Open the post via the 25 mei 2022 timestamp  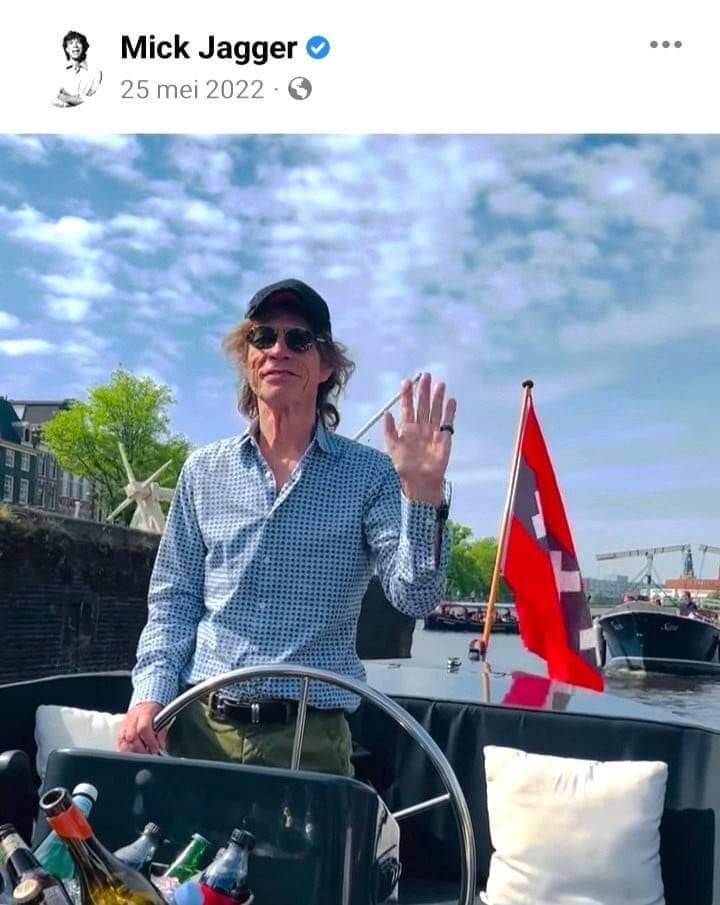(192, 89)
